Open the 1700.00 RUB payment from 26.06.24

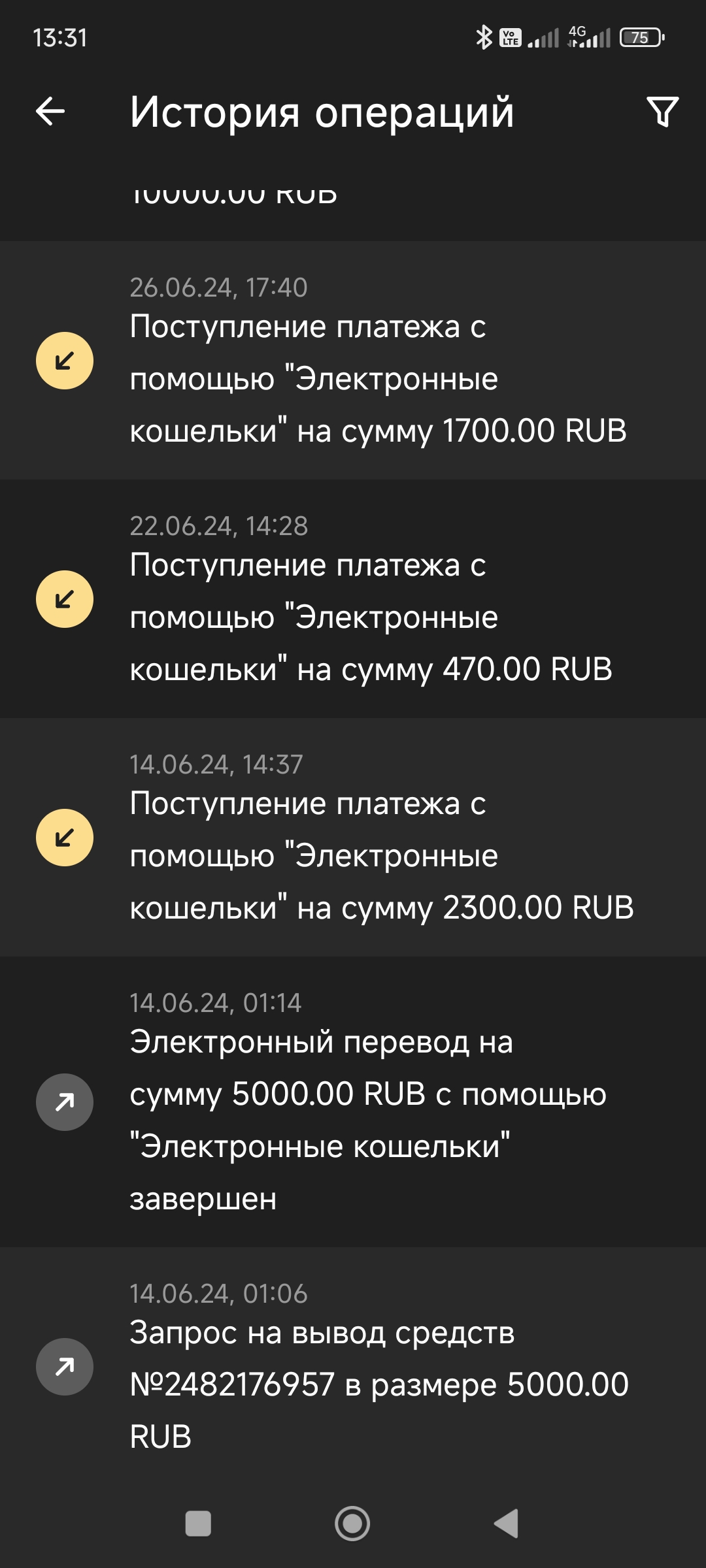(353, 361)
